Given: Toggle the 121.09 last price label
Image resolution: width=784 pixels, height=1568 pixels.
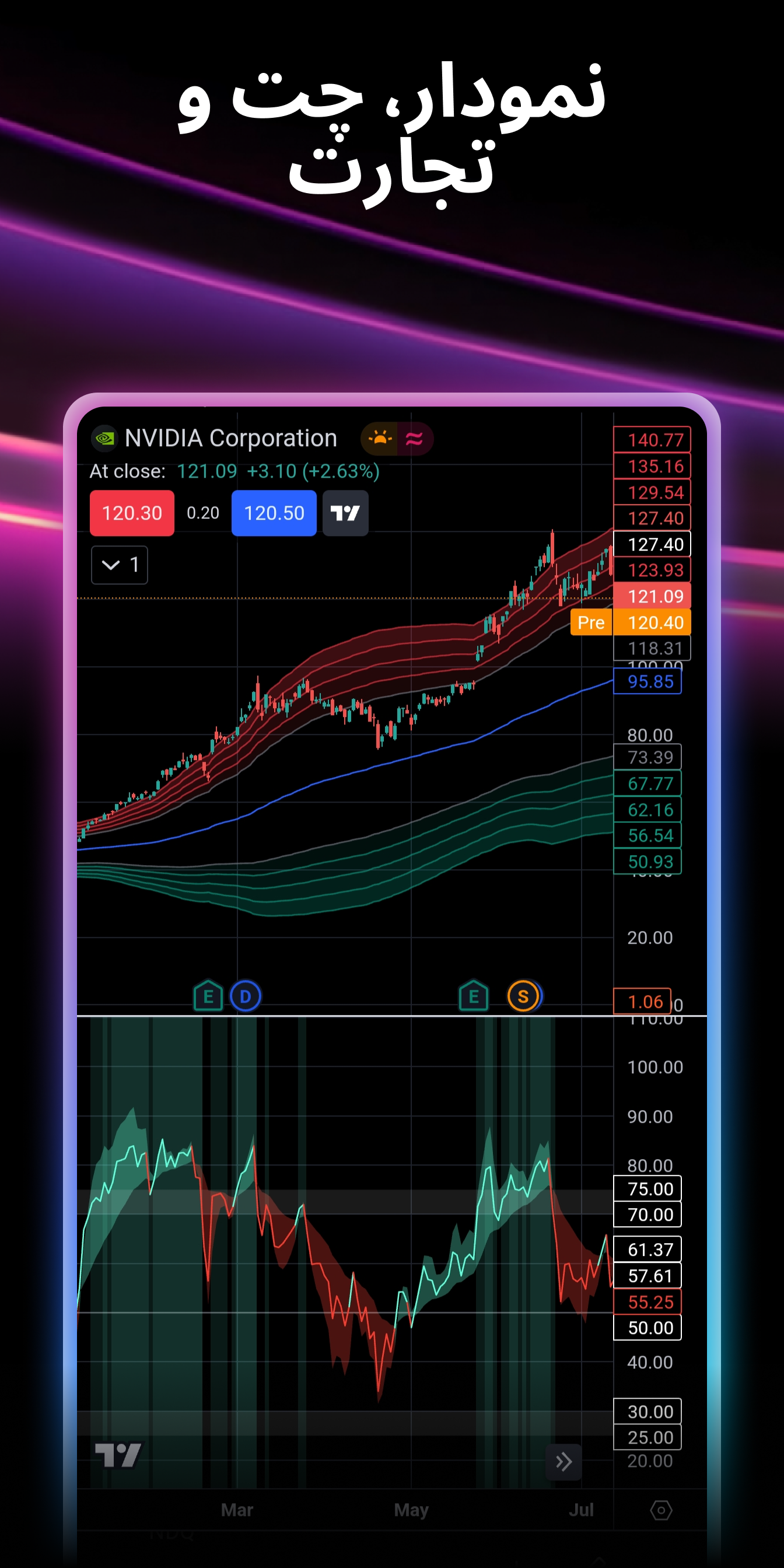Looking at the screenshot, I should tap(652, 597).
